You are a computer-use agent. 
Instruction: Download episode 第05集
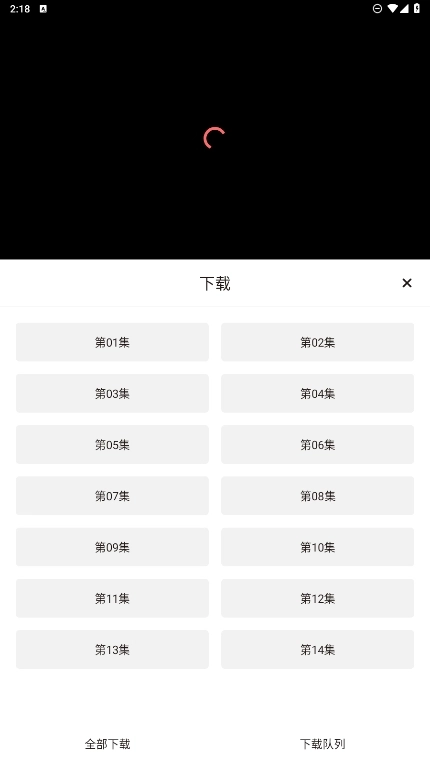point(112,445)
